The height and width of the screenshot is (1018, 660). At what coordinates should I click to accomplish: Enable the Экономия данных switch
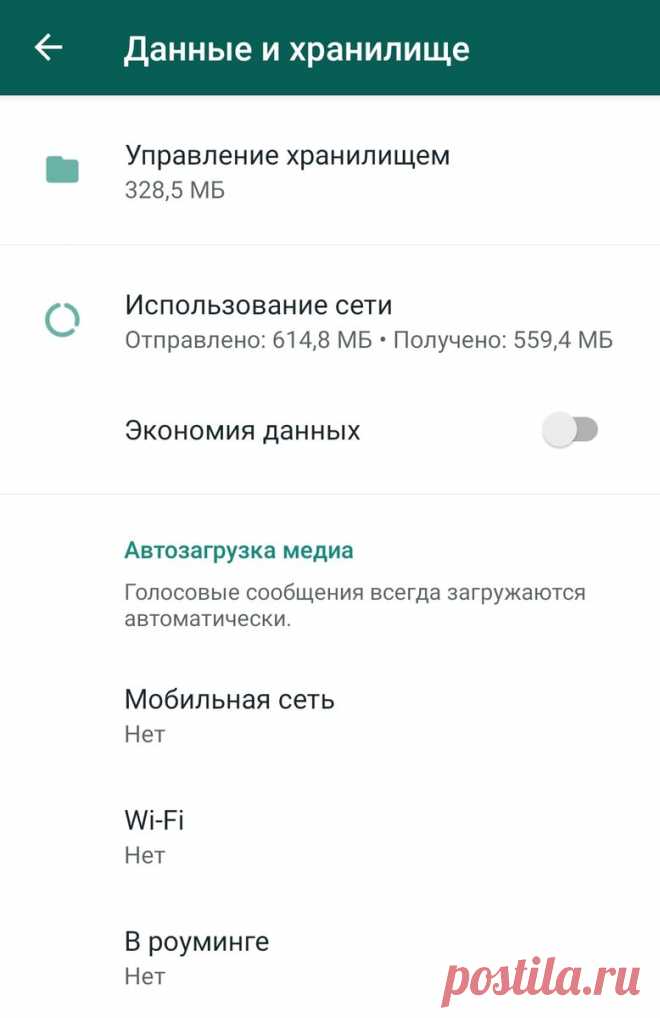(x=569, y=431)
